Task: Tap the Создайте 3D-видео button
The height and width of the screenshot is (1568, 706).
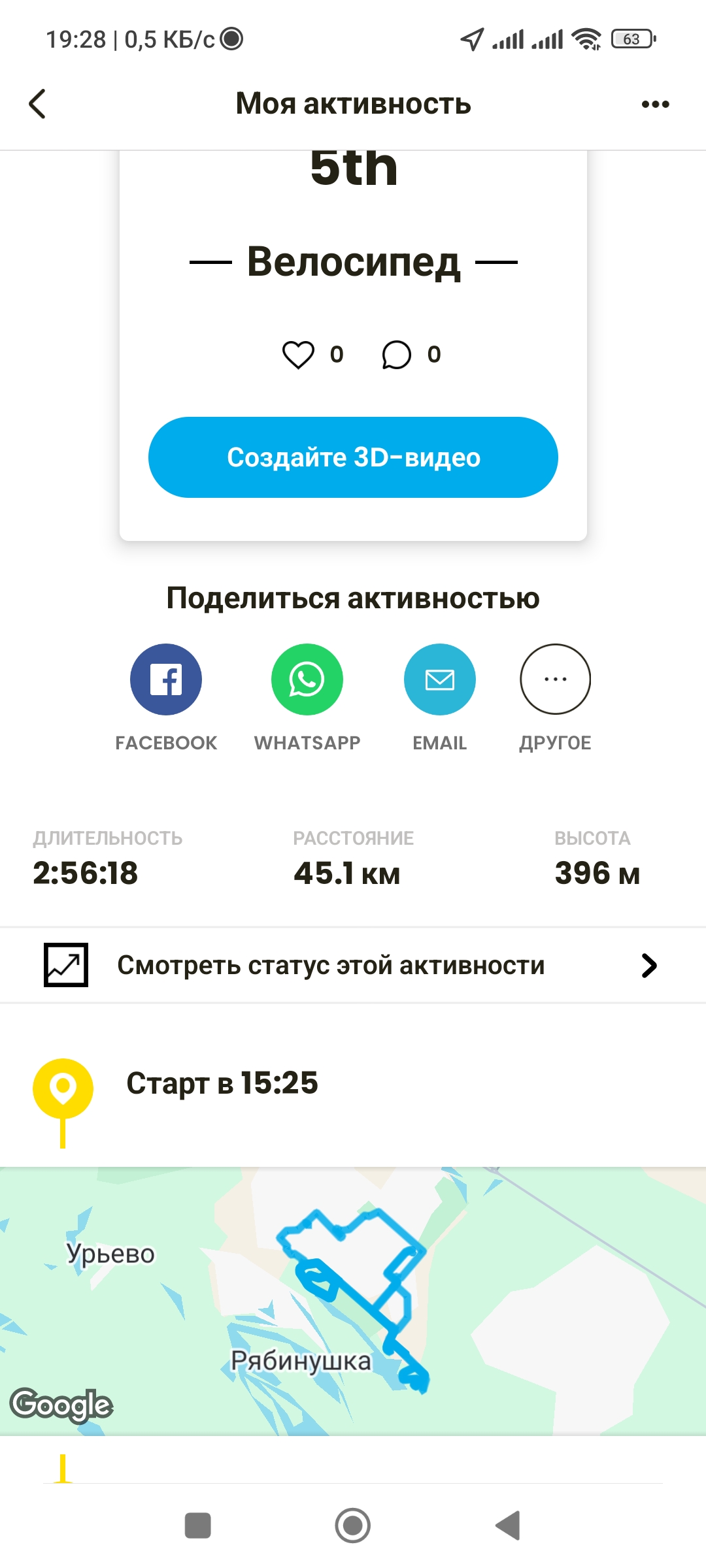Action: (353, 457)
